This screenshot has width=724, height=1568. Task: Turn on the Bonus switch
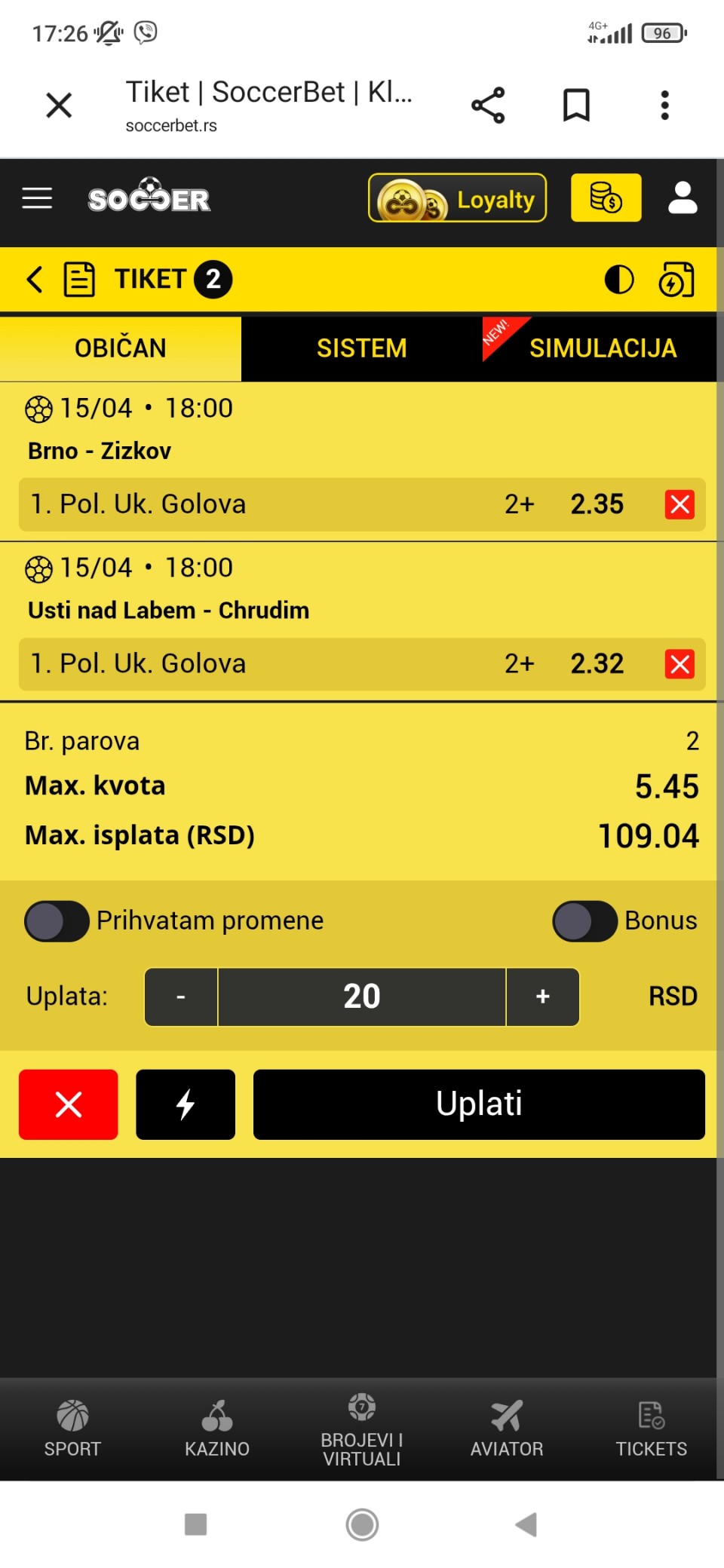click(585, 921)
